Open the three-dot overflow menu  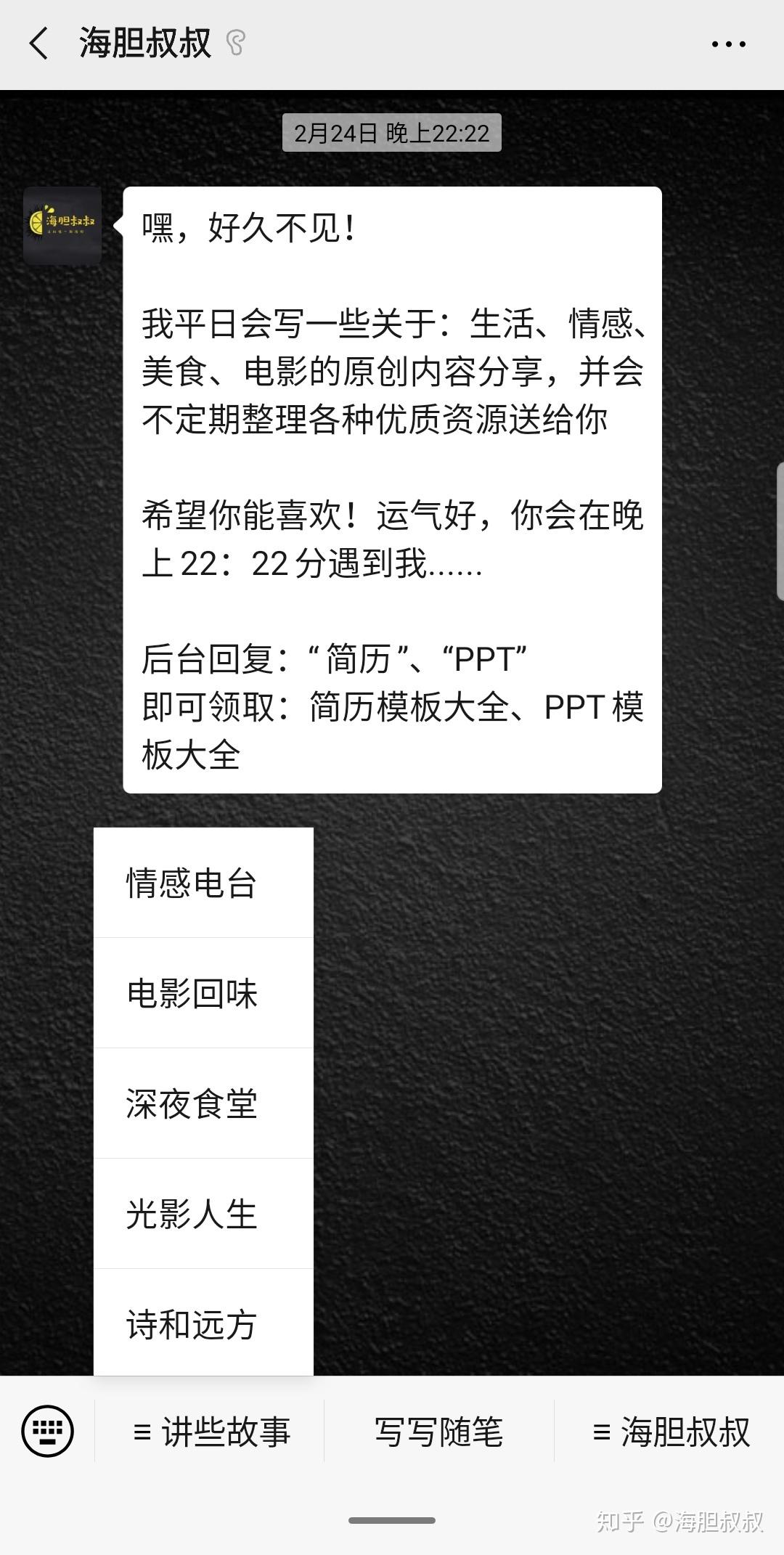click(x=728, y=44)
